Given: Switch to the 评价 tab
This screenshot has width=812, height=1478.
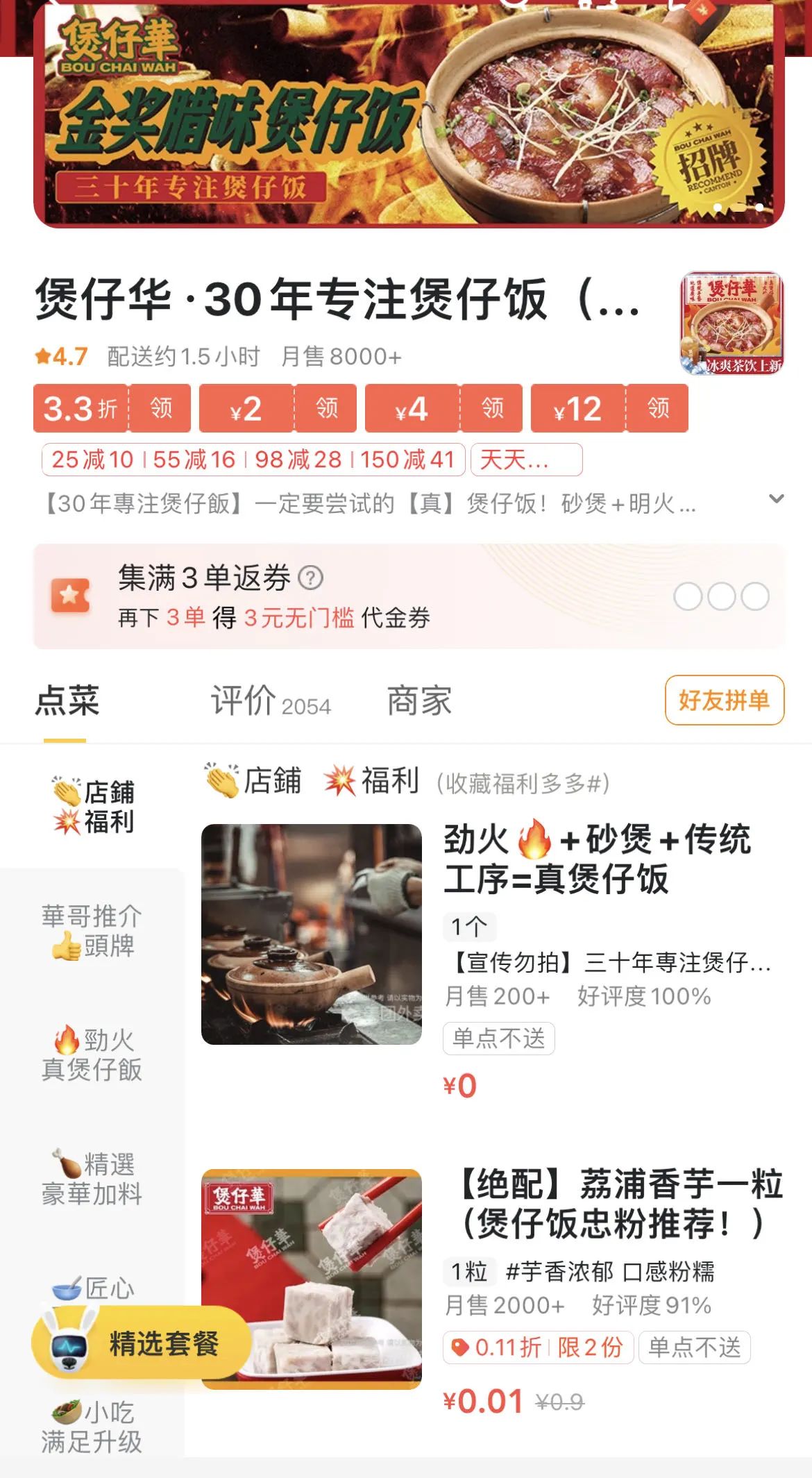Looking at the screenshot, I should click(x=271, y=701).
